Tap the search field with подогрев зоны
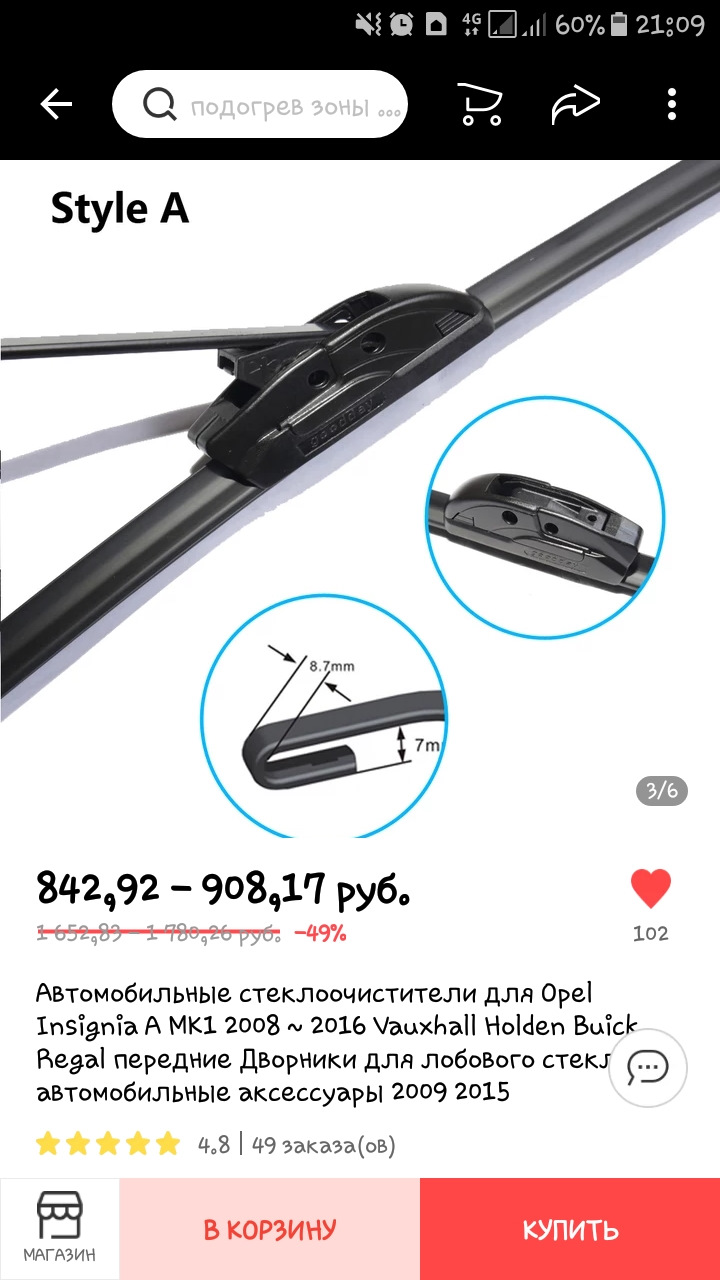Viewport: 720px width, 1280px height. pos(260,105)
